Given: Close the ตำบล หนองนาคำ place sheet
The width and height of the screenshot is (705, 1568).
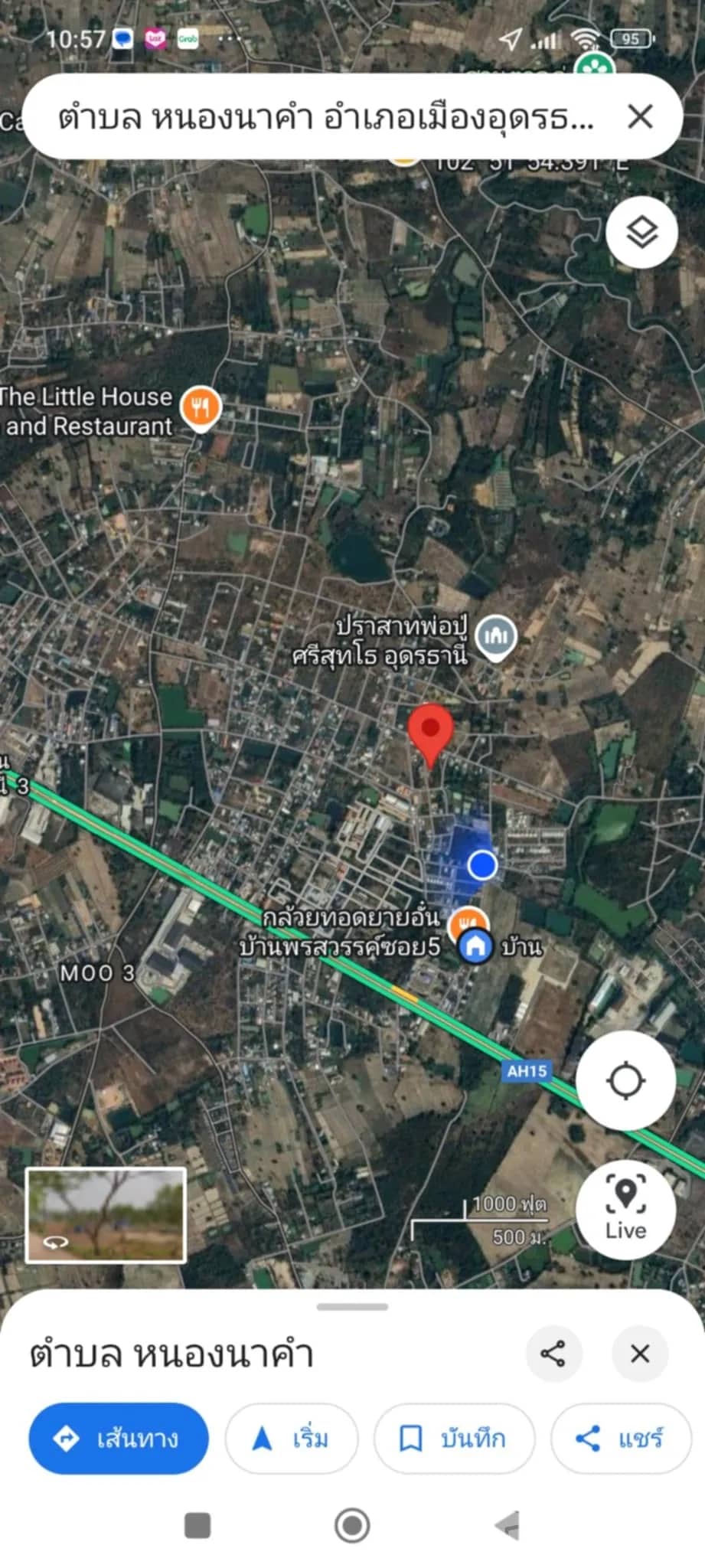Looking at the screenshot, I should click(x=640, y=1354).
